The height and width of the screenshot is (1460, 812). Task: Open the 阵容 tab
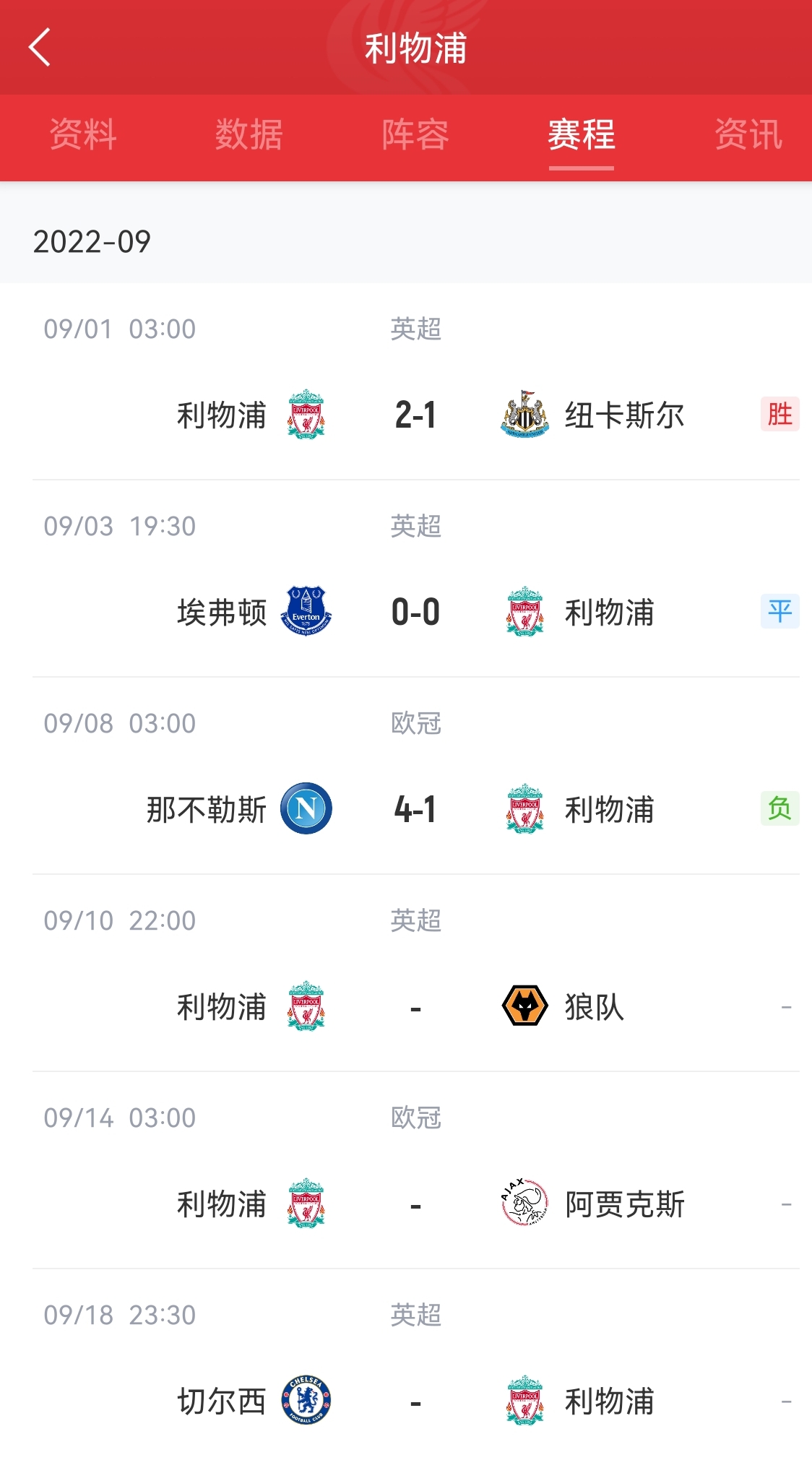(x=415, y=135)
